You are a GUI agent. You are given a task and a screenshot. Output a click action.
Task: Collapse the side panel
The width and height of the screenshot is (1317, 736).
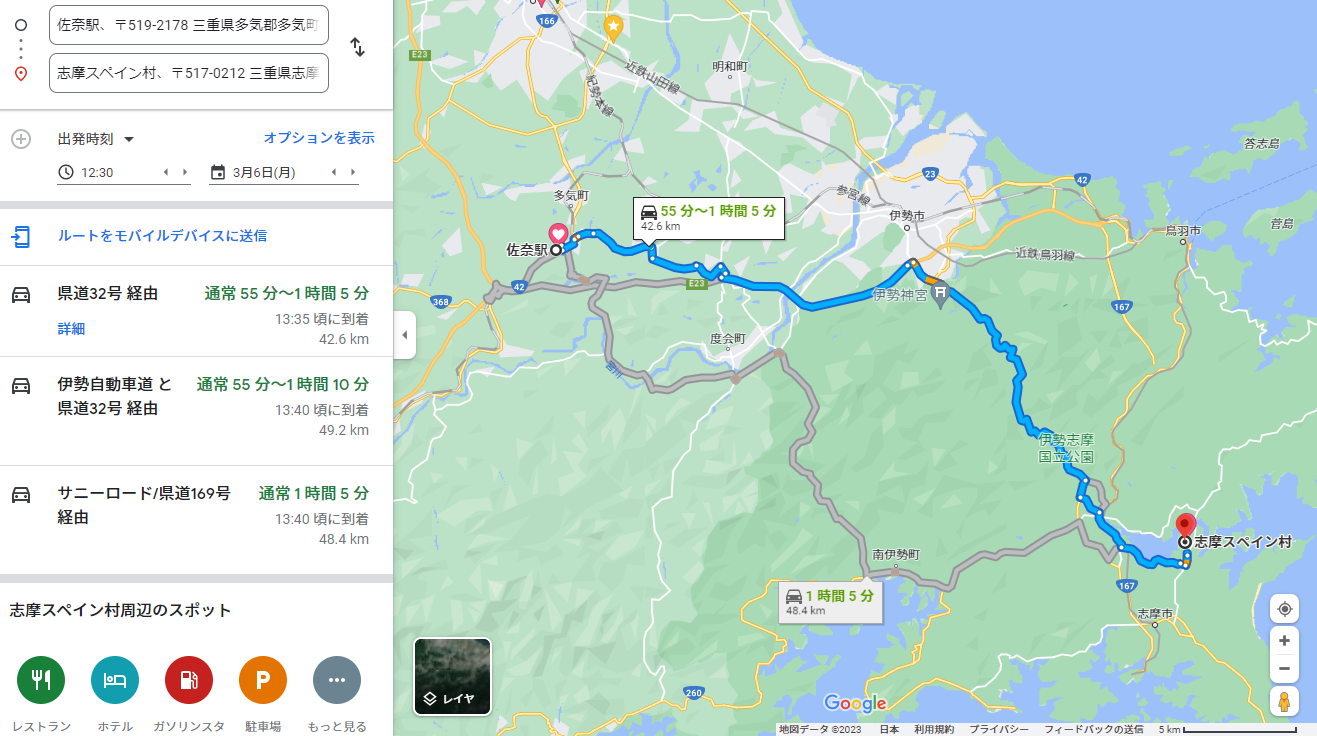coord(404,335)
